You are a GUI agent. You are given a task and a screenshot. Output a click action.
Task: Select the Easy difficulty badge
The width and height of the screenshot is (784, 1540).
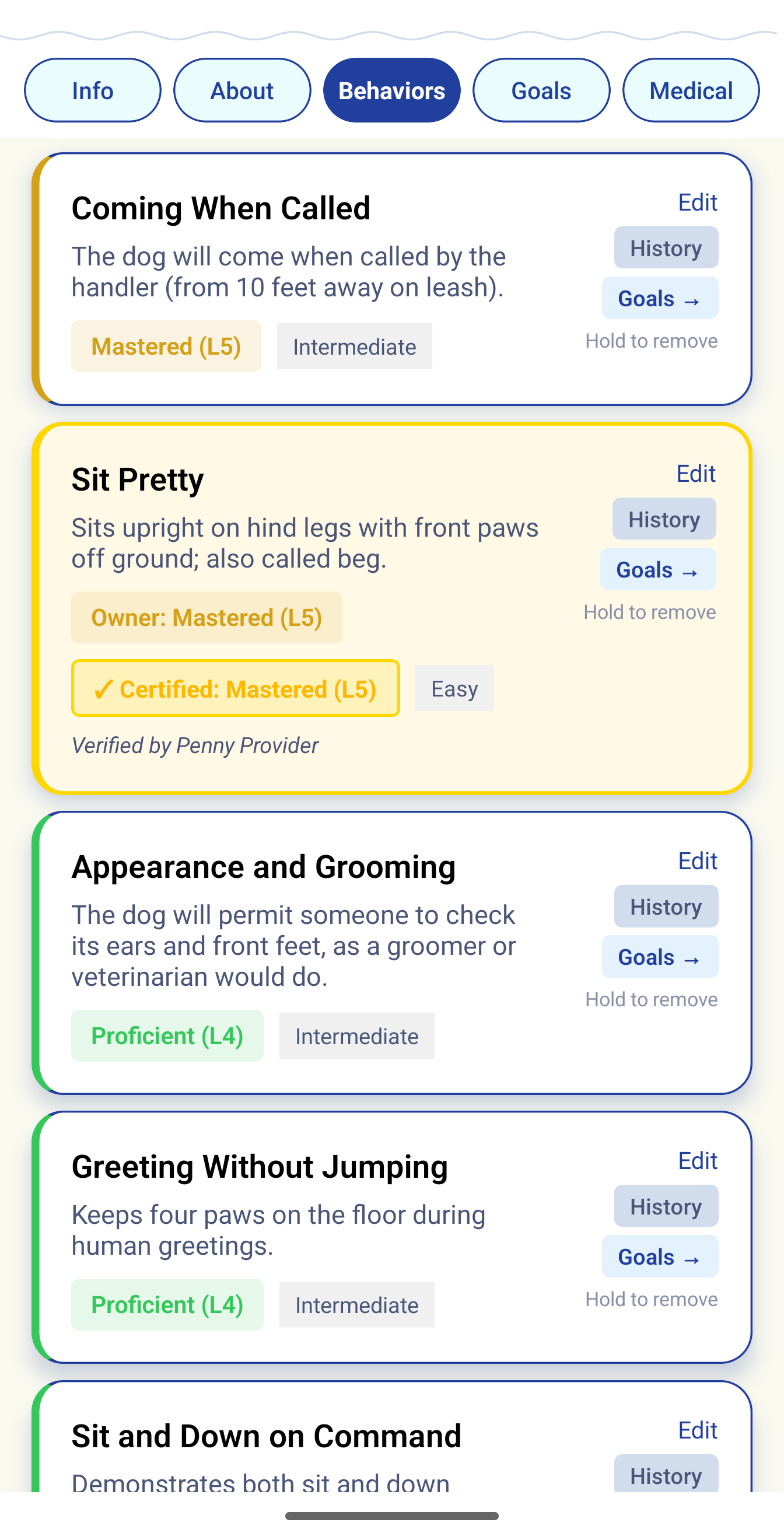coord(454,688)
